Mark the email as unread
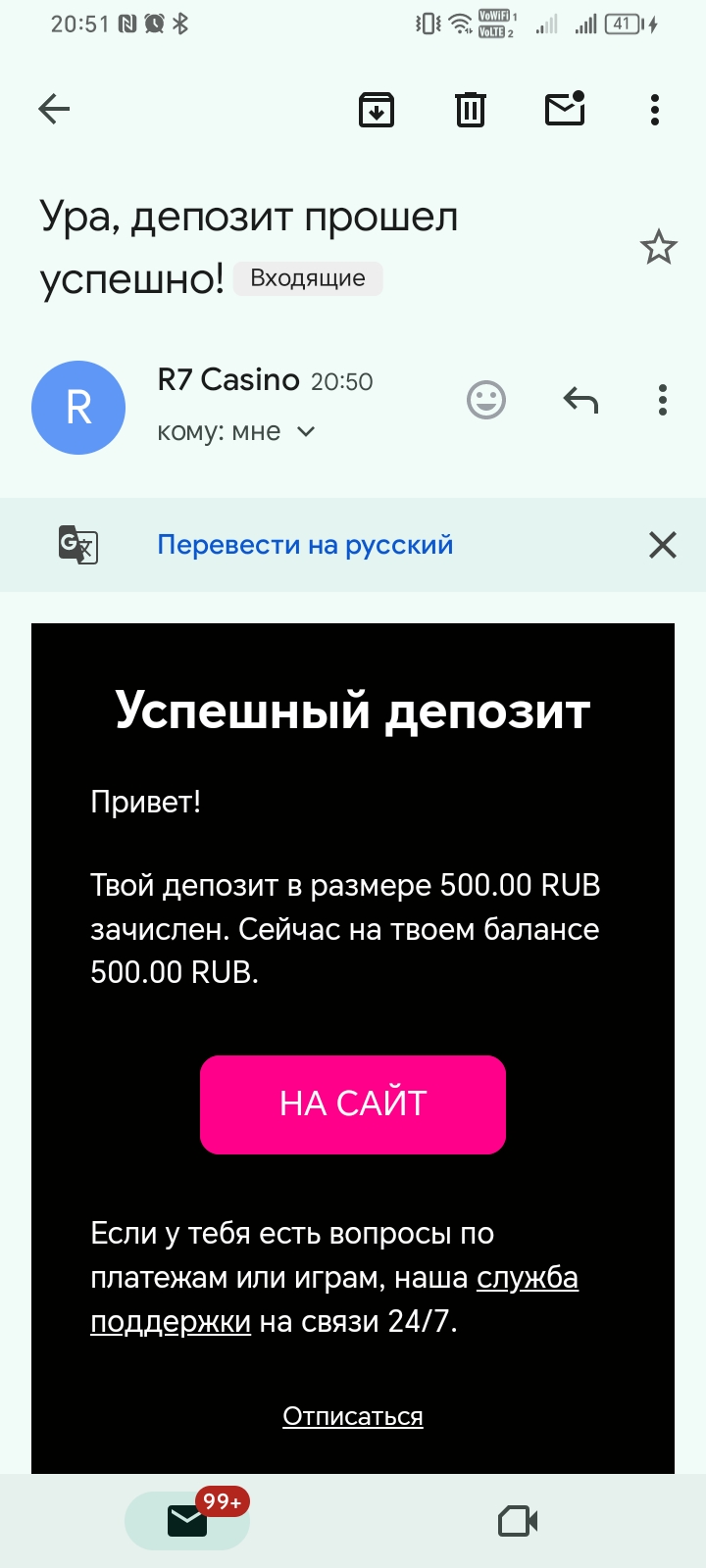Image resolution: width=706 pixels, height=1568 pixels. coord(565,109)
